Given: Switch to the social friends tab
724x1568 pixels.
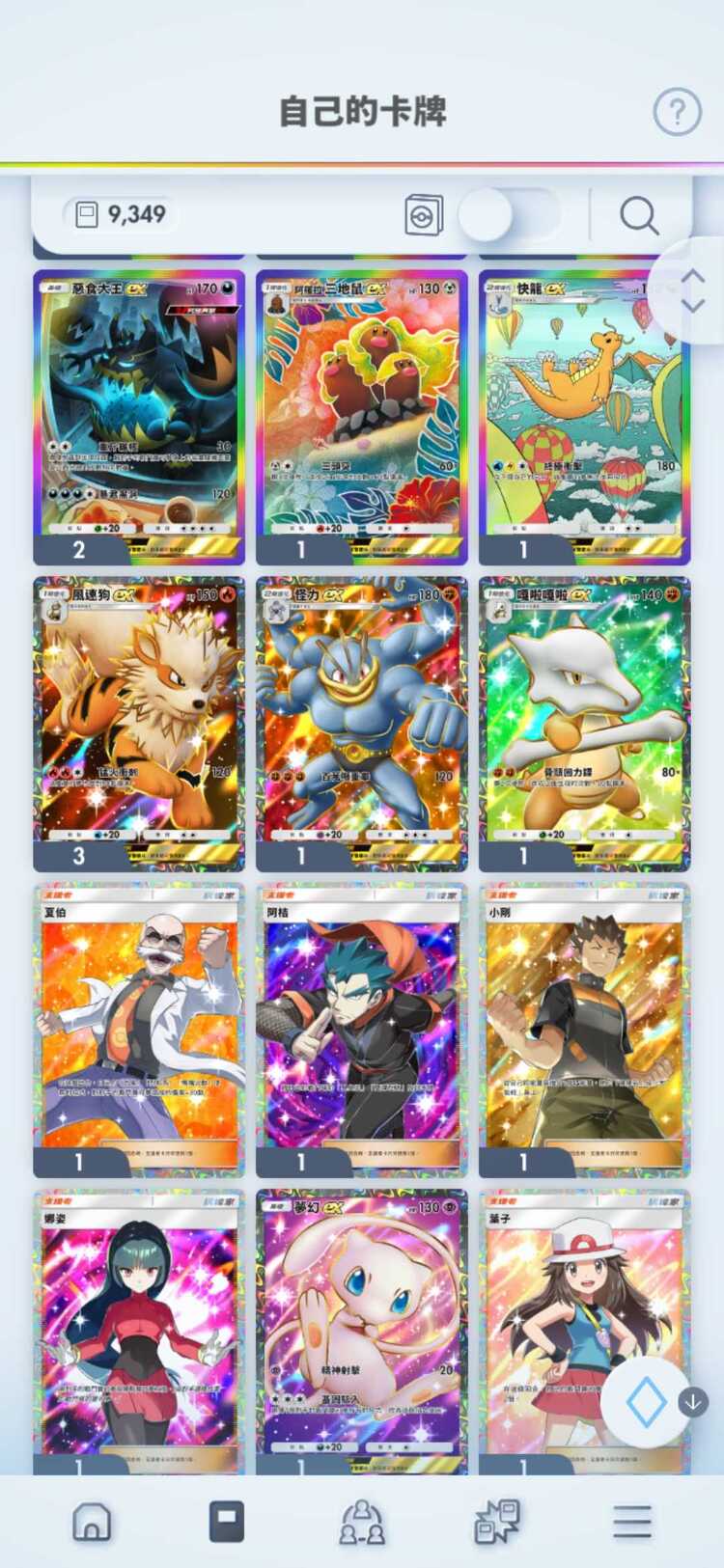Looking at the screenshot, I should (x=362, y=1522).
